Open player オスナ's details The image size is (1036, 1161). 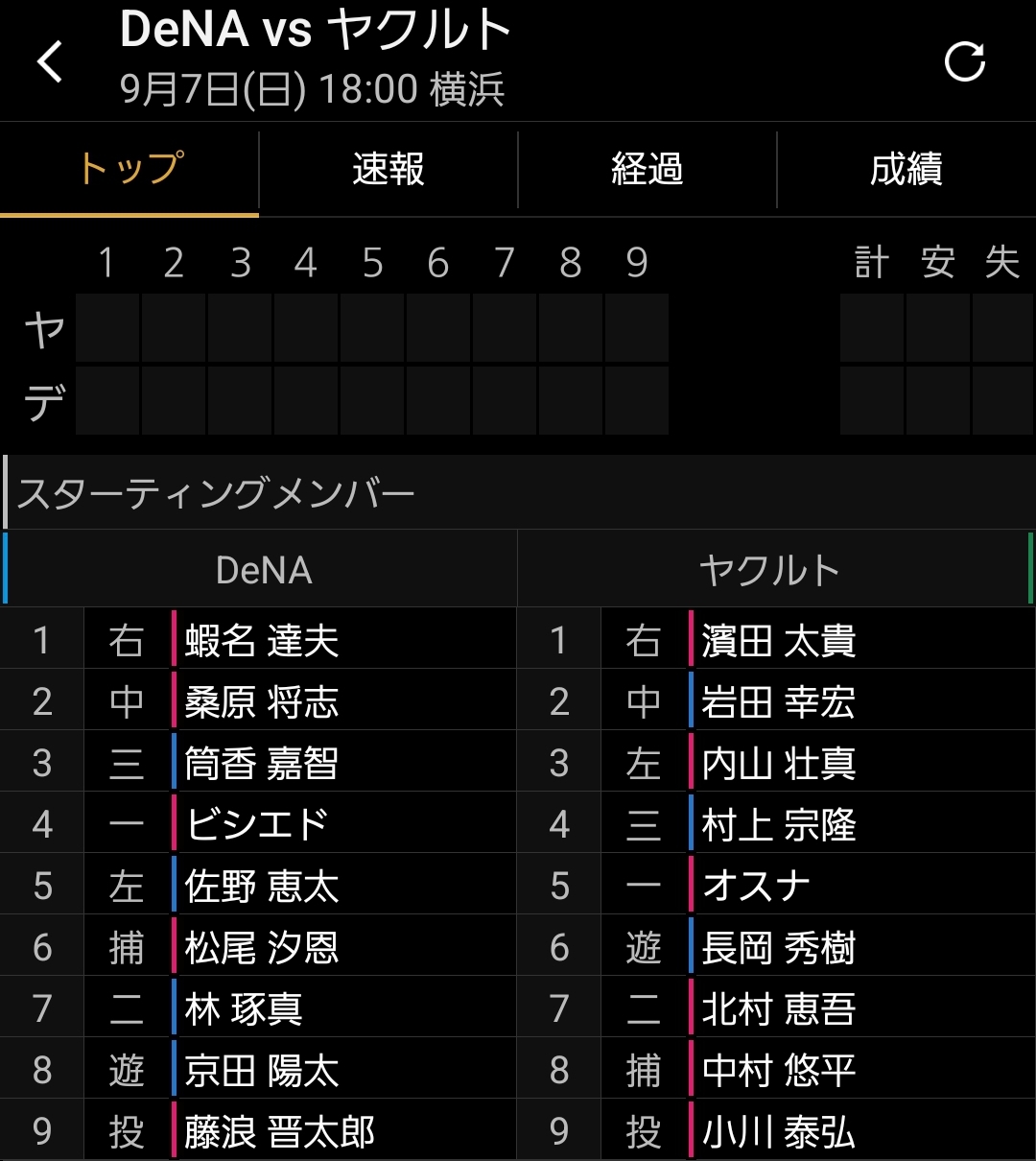click(x=755, y=887)
